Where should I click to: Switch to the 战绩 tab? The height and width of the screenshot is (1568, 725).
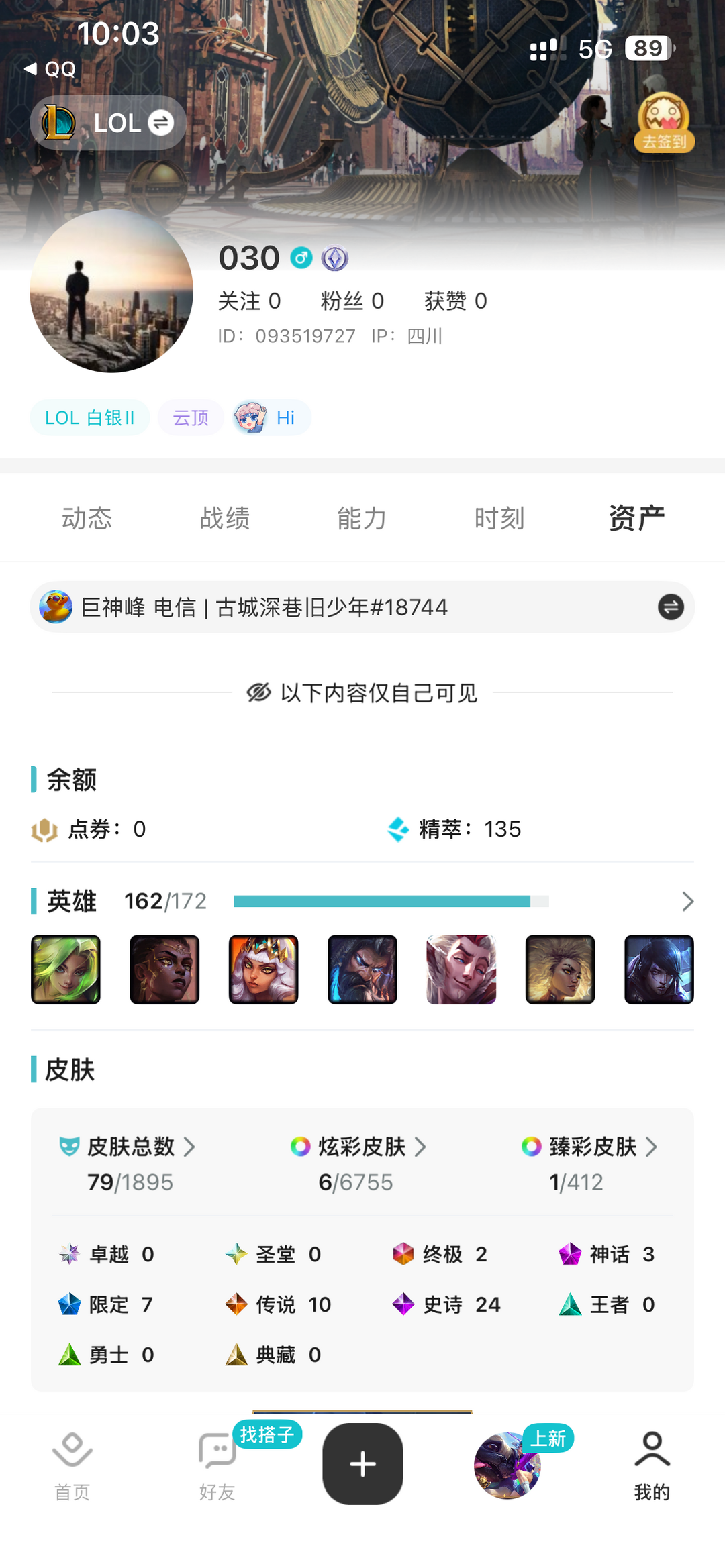pos(224,518)
